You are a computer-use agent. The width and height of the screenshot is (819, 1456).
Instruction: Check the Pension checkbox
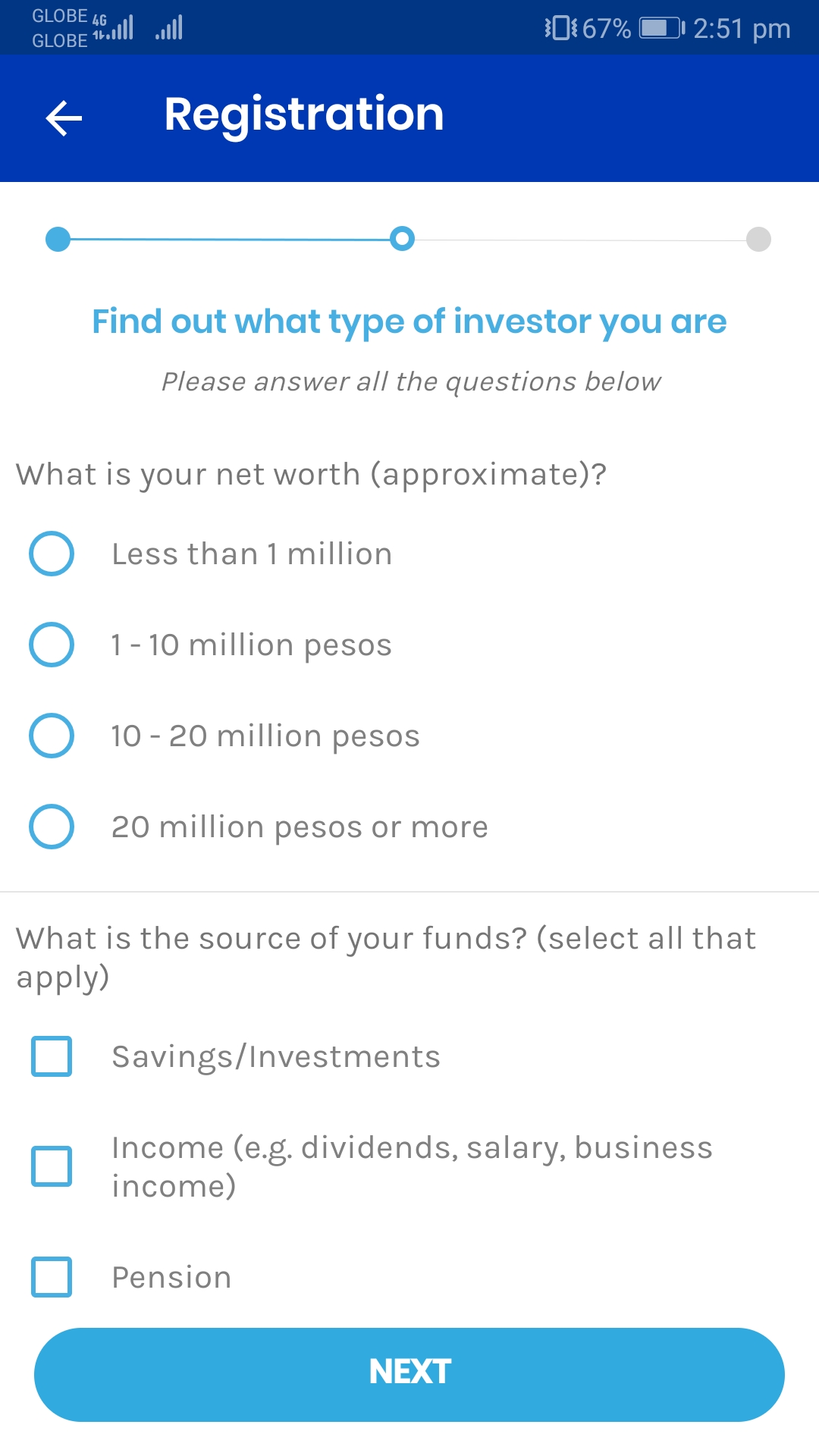(x=52, y=1277)
